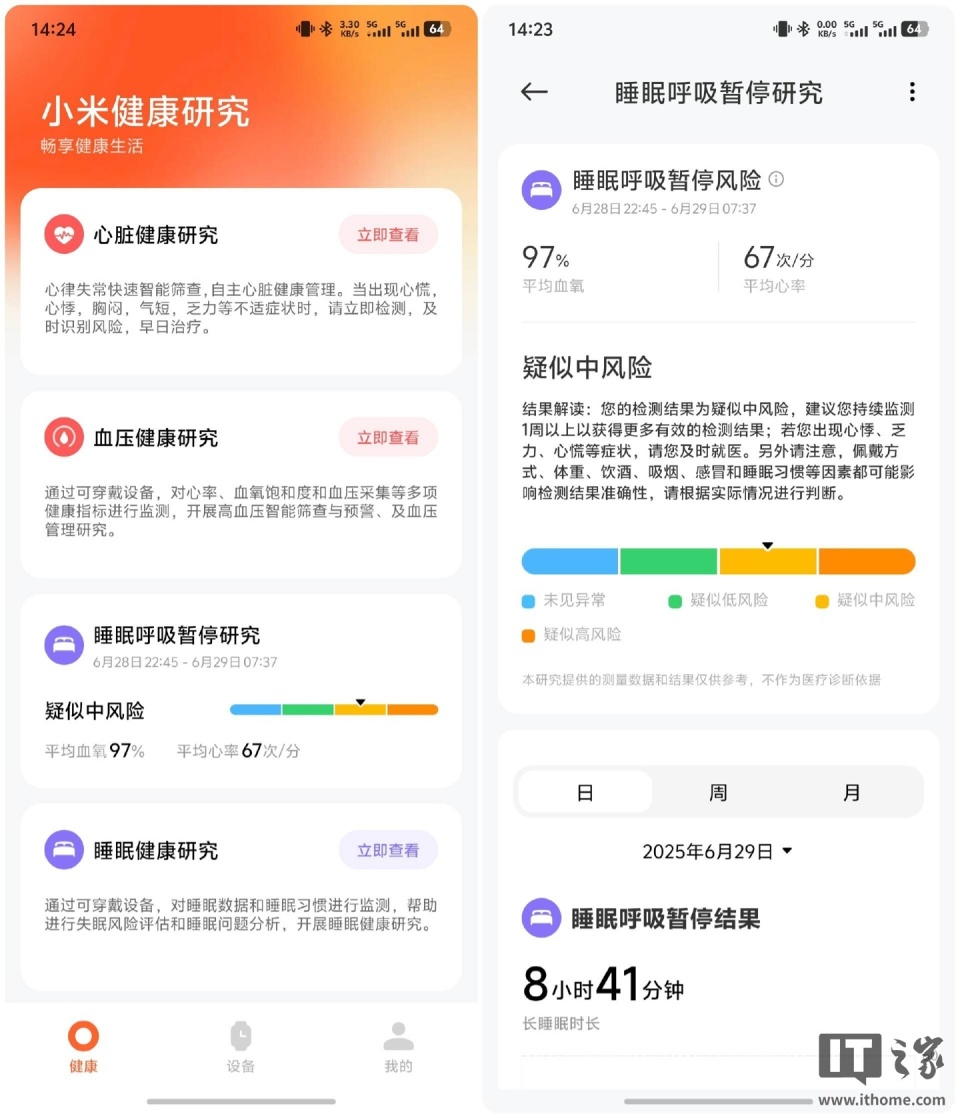Open the three-dot overflow menu
960x1118 pixels.
[x=911, y=92]
